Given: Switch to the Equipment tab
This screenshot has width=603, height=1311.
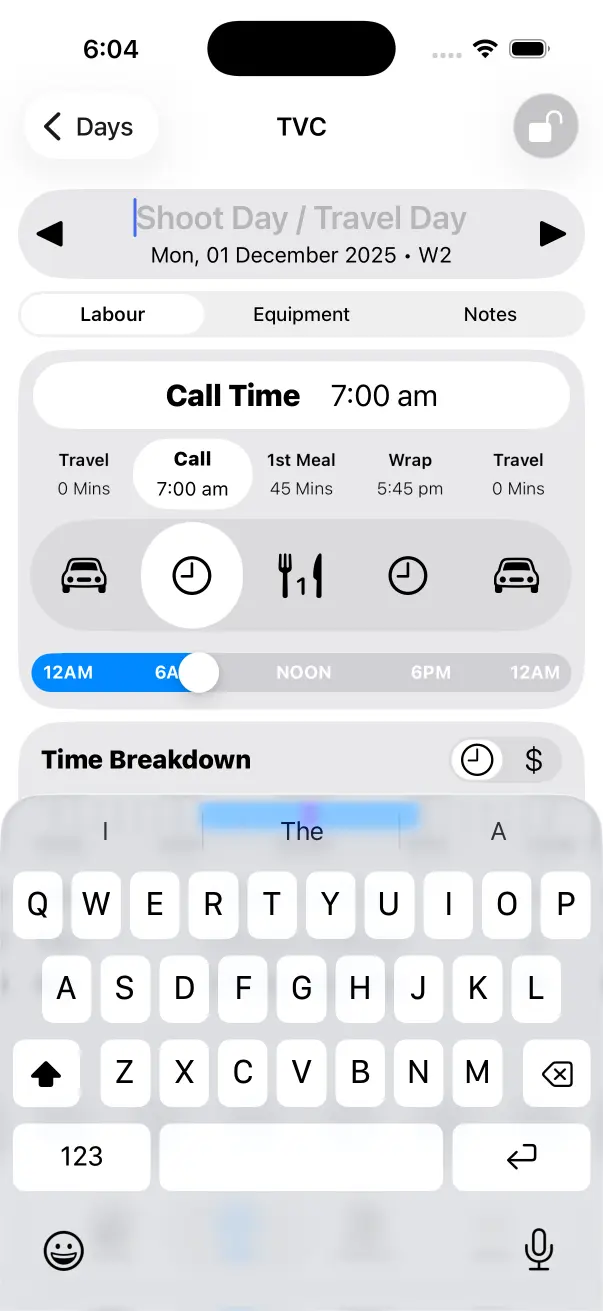Looking at the screenshot, I should tap(301, 314).
